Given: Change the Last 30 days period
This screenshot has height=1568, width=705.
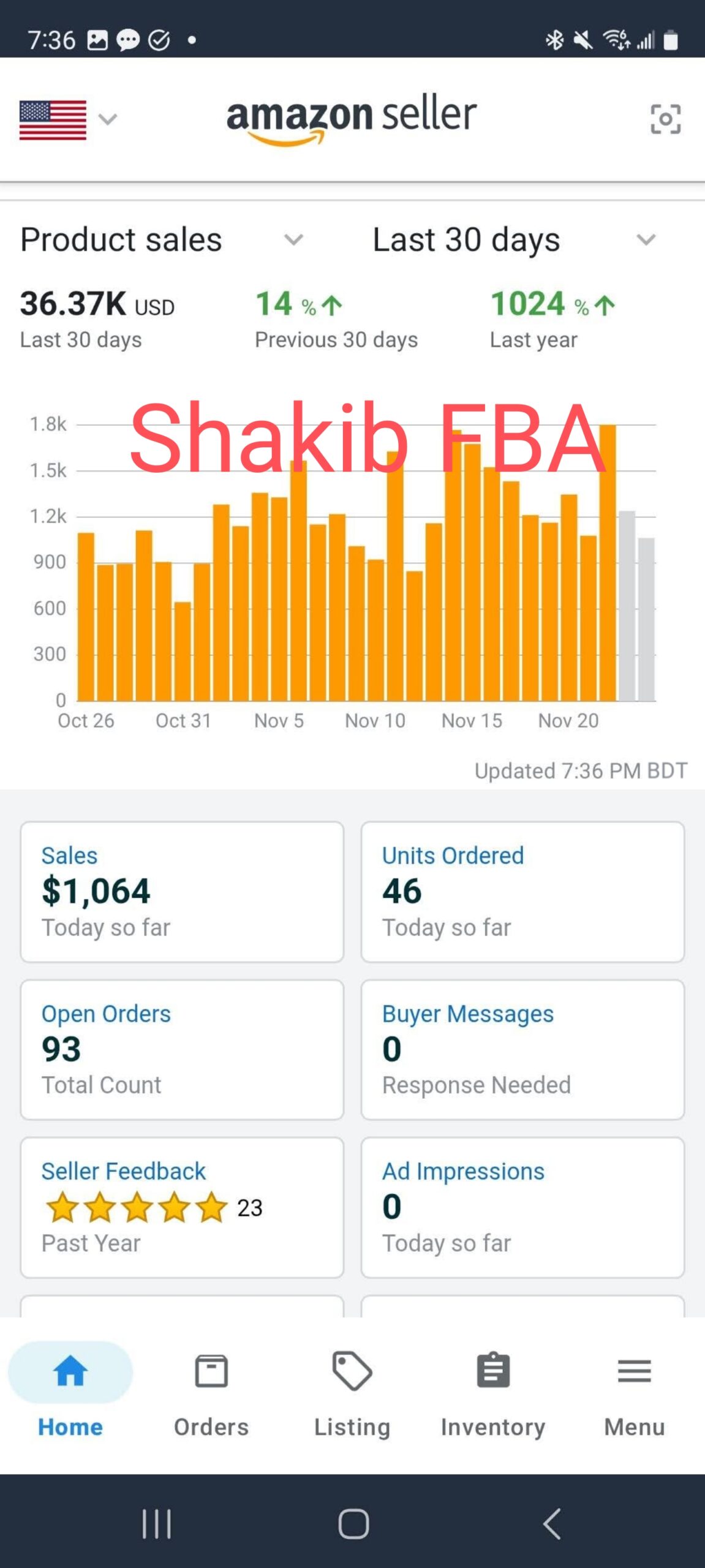Looking at the screenshot, I should (x=513, y=239).
